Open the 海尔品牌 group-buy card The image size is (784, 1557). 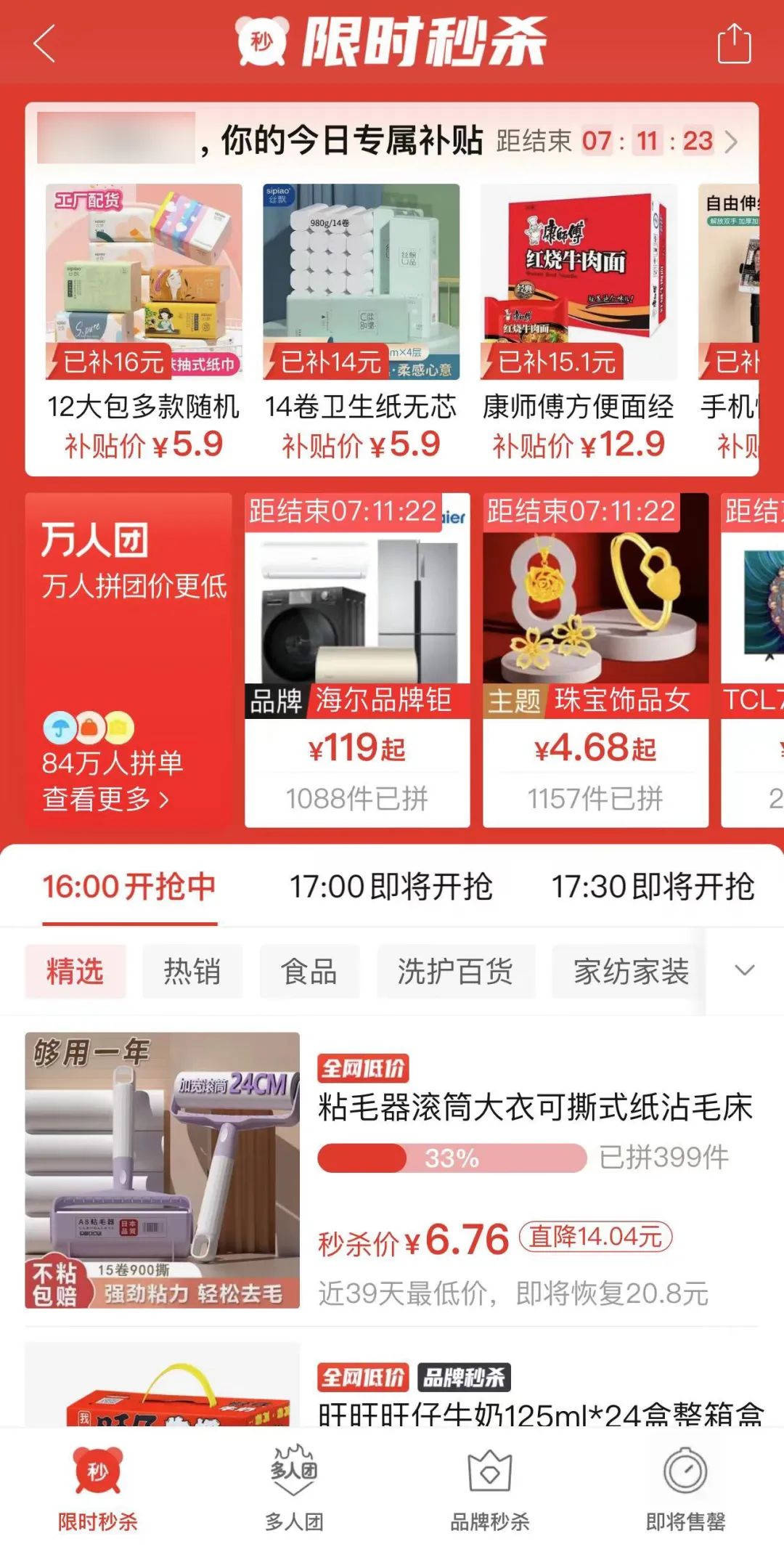357,659
